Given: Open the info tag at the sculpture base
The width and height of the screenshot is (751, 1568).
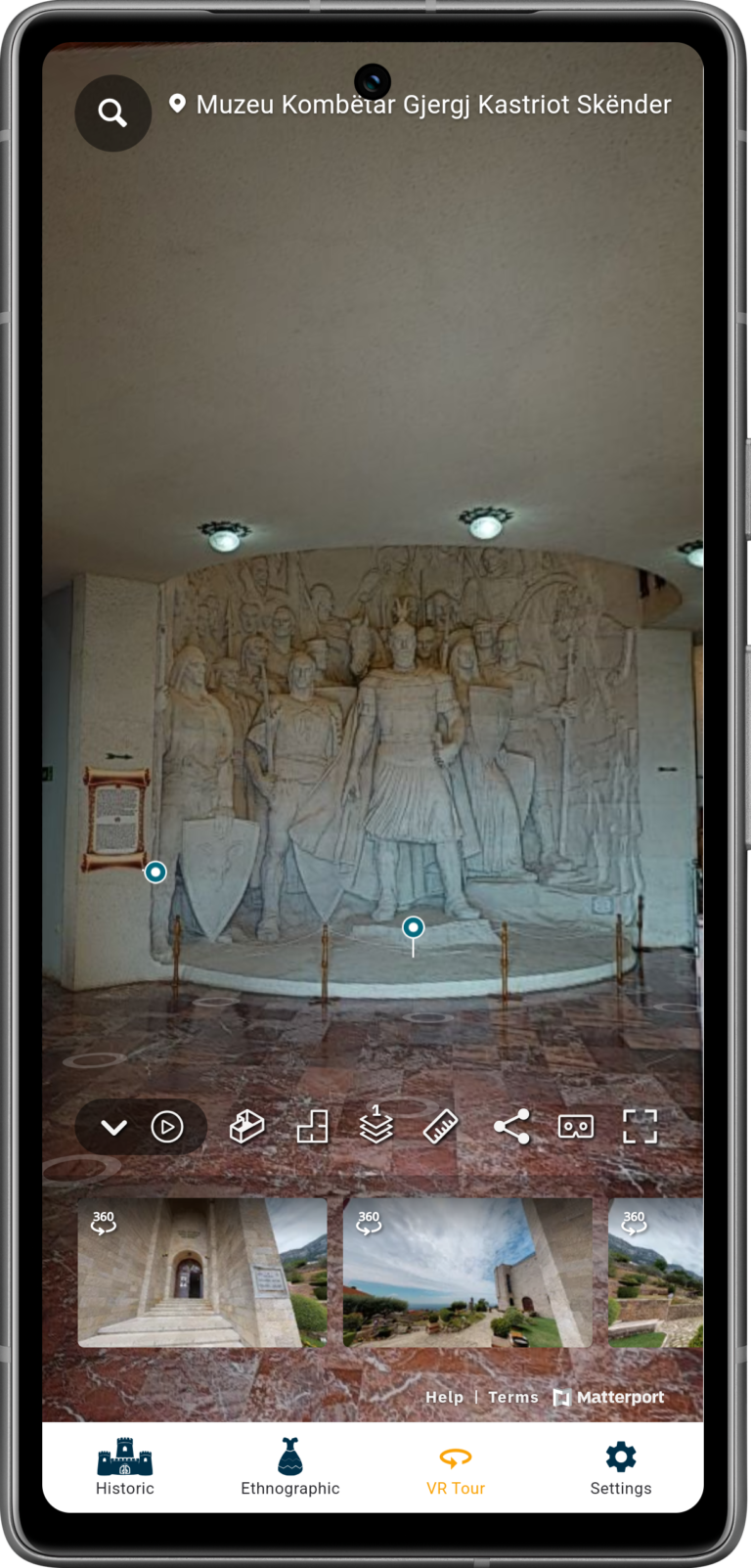Looking at the screenshot, I should pos(414,926).
